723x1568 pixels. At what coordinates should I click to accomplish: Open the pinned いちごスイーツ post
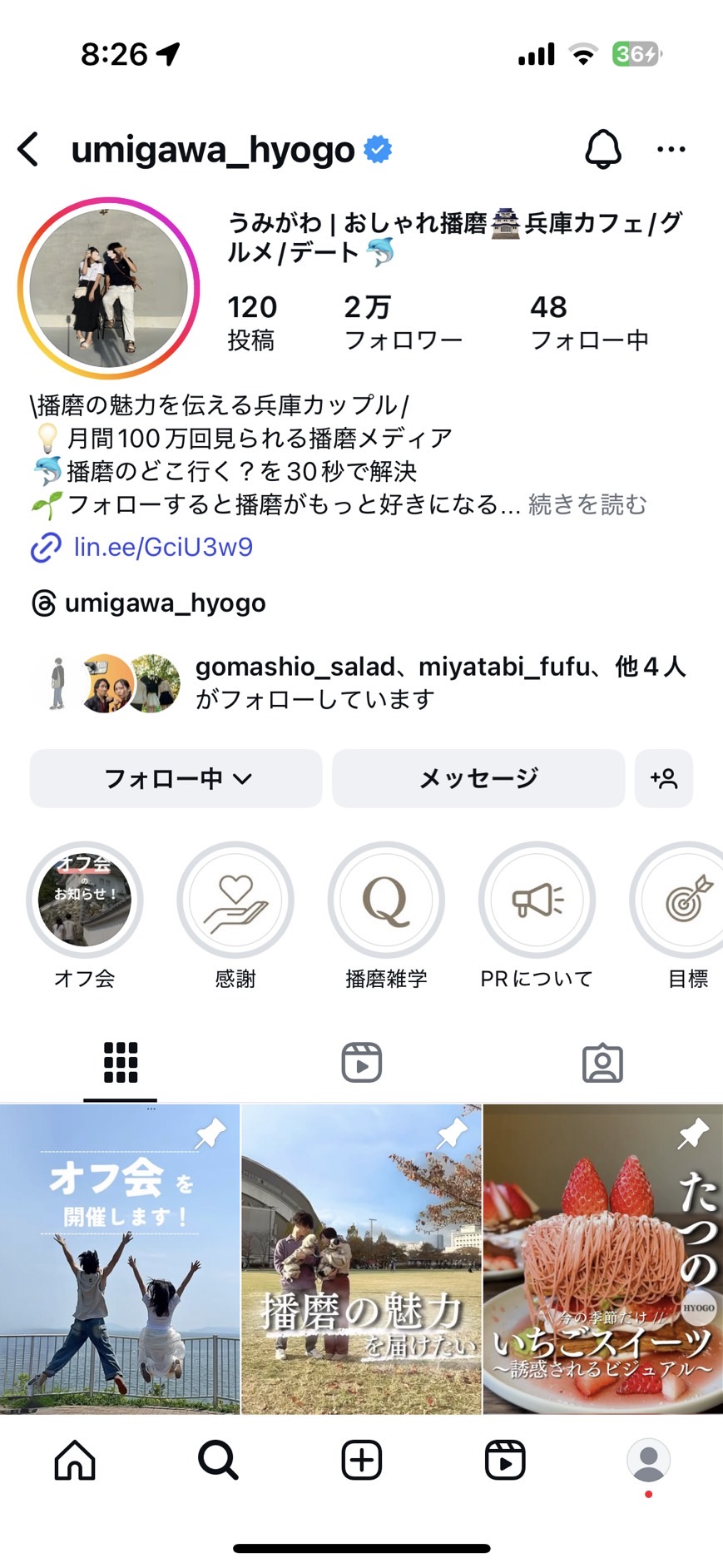tap(602, 1258)
